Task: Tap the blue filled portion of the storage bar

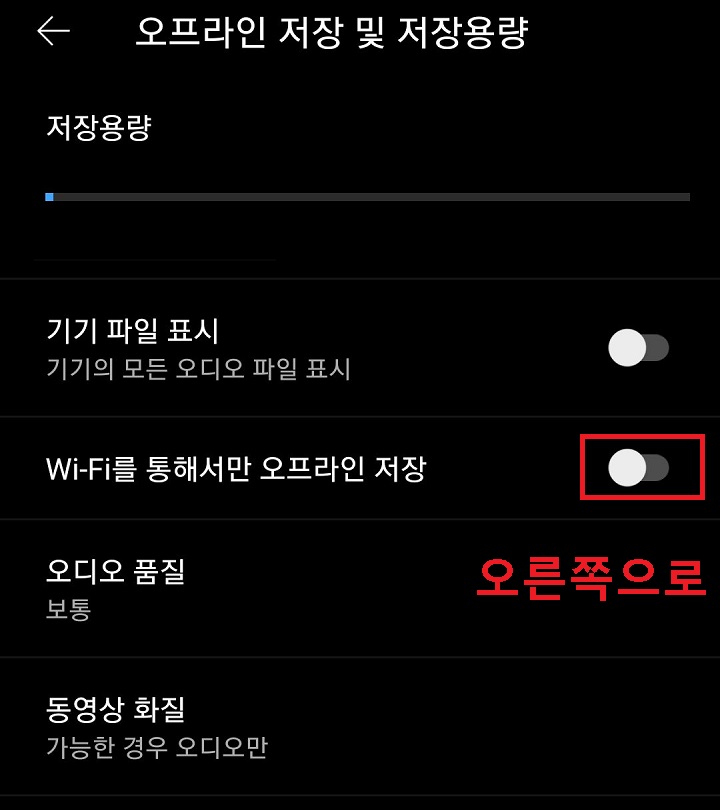Action: [51, 196]
